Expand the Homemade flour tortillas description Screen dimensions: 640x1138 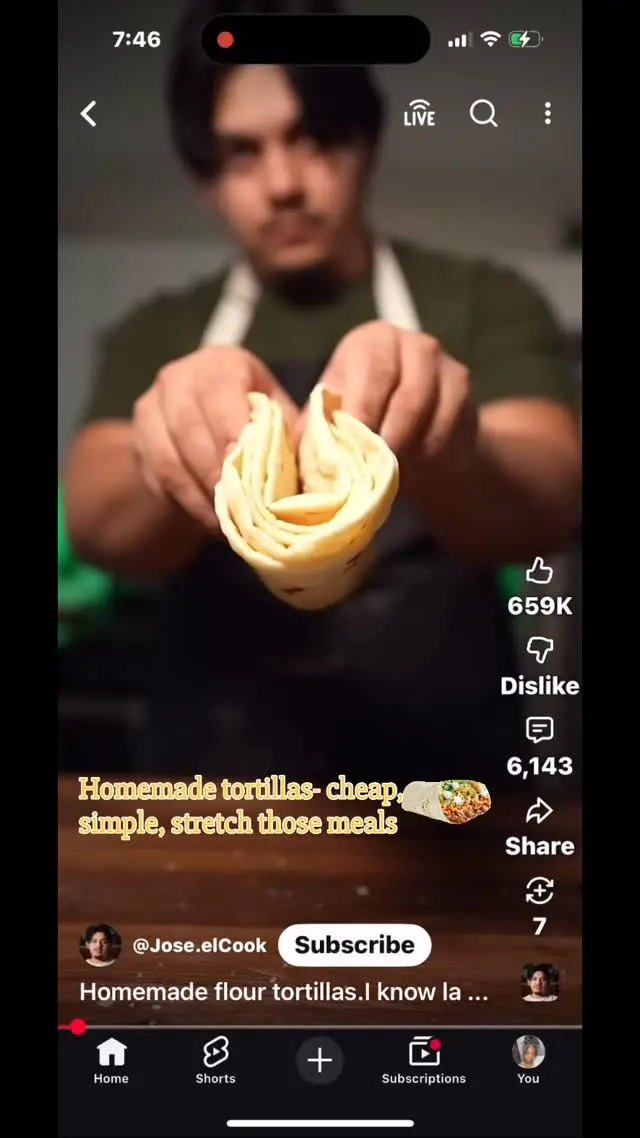[283, 992]
